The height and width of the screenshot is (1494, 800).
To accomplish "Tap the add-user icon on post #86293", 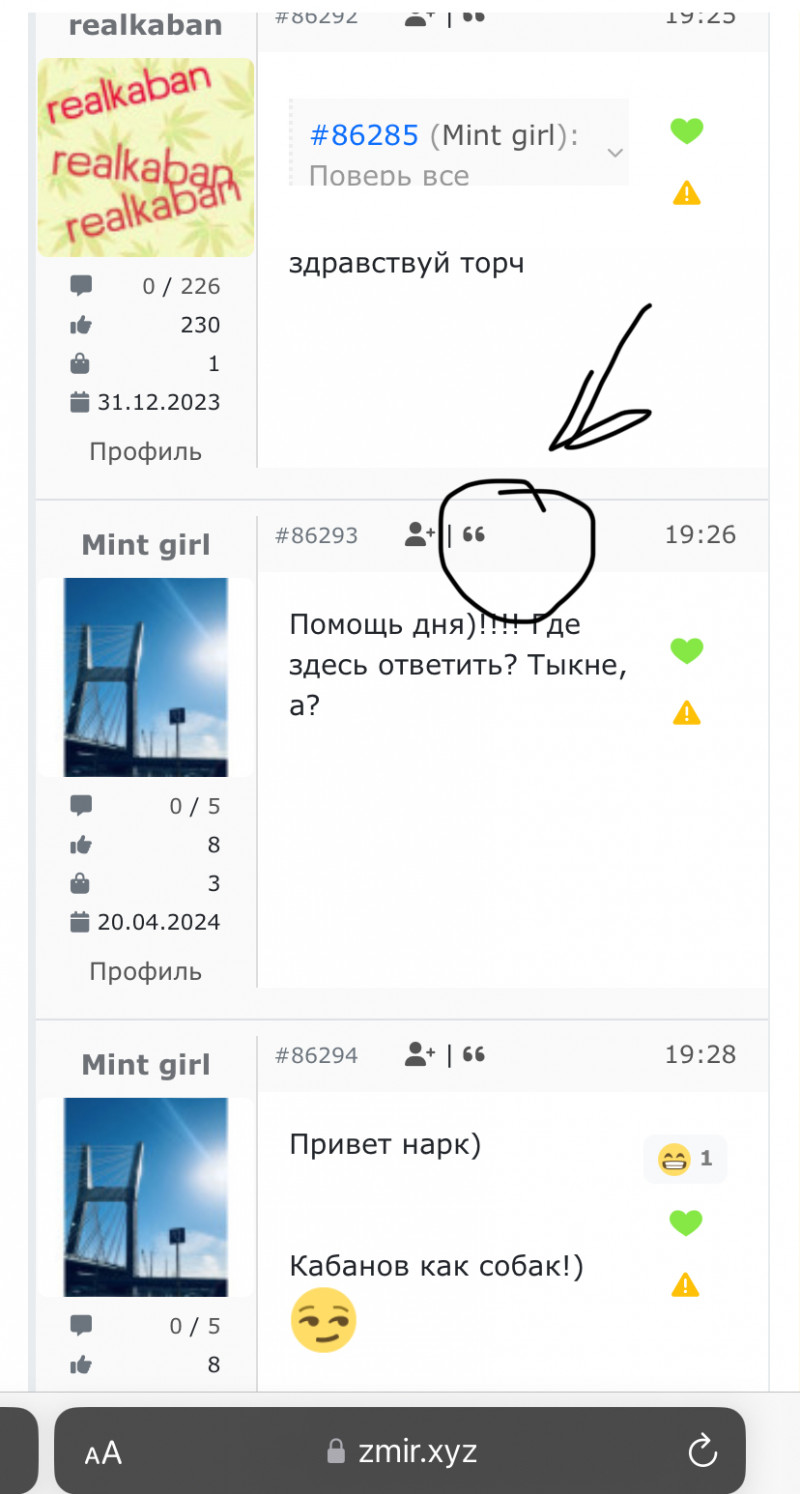I will coord(420,535).
